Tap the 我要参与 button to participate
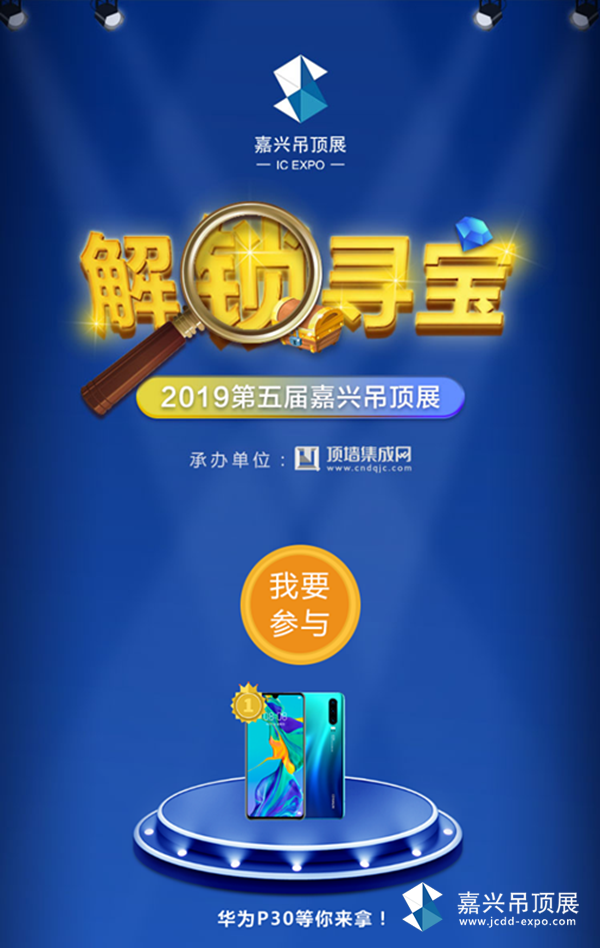The image size is (600, 948). (x=300, y=604)
